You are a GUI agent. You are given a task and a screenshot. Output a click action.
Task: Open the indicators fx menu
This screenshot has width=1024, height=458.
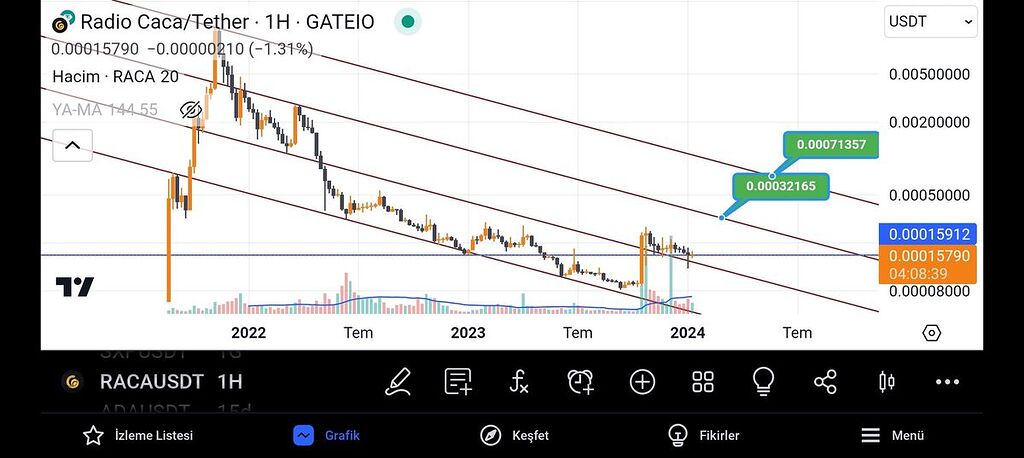pos(519,381)
